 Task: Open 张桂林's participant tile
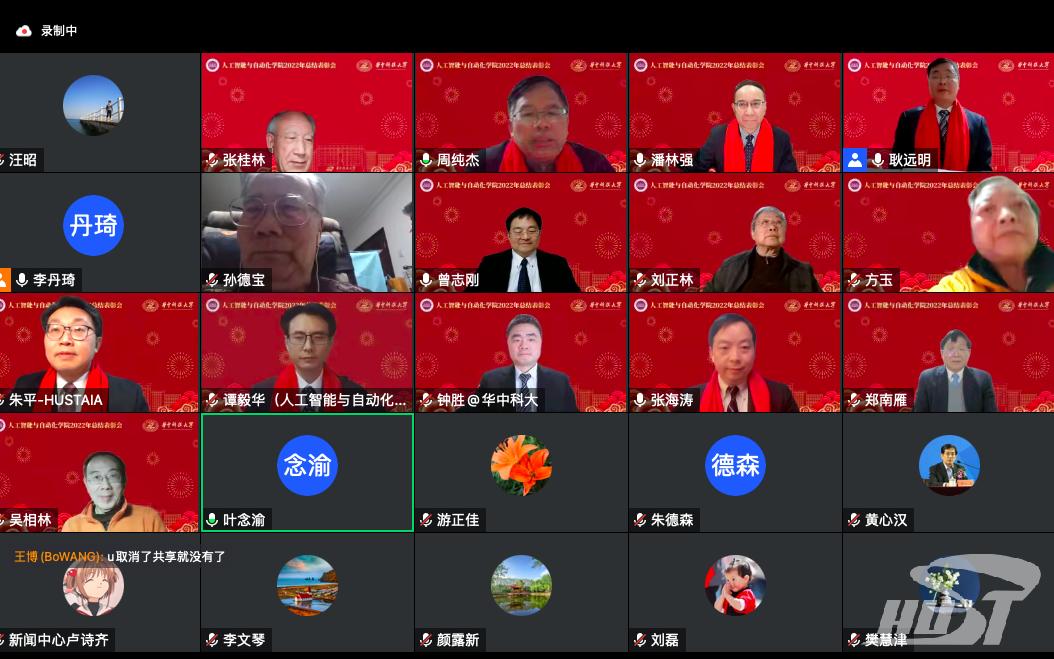306,112
